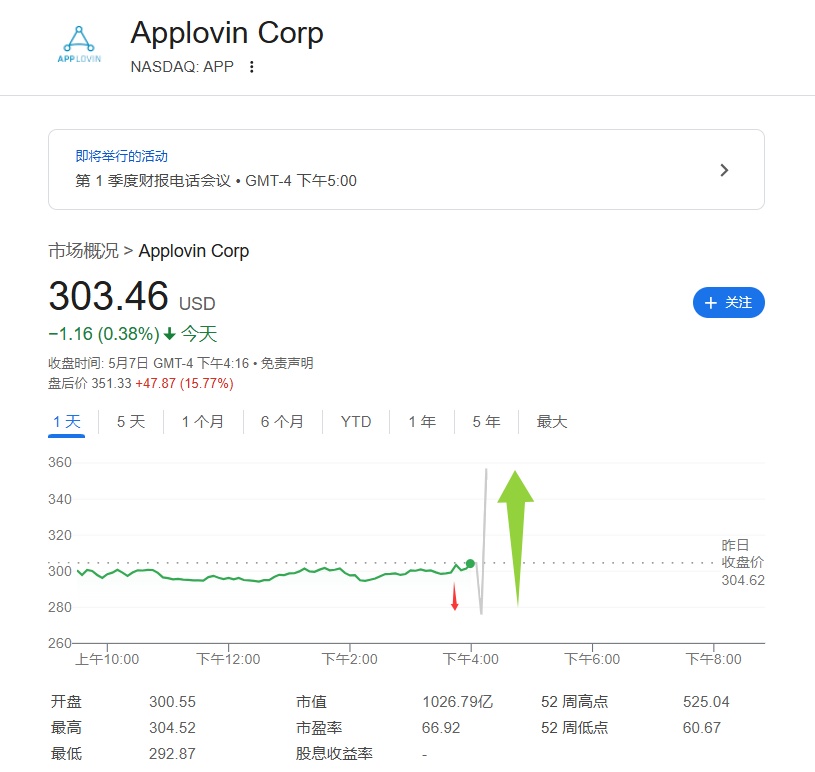815x772 pixels.
Task: Switch to the 5 天 chart range
Action: [x=131, y=422]
